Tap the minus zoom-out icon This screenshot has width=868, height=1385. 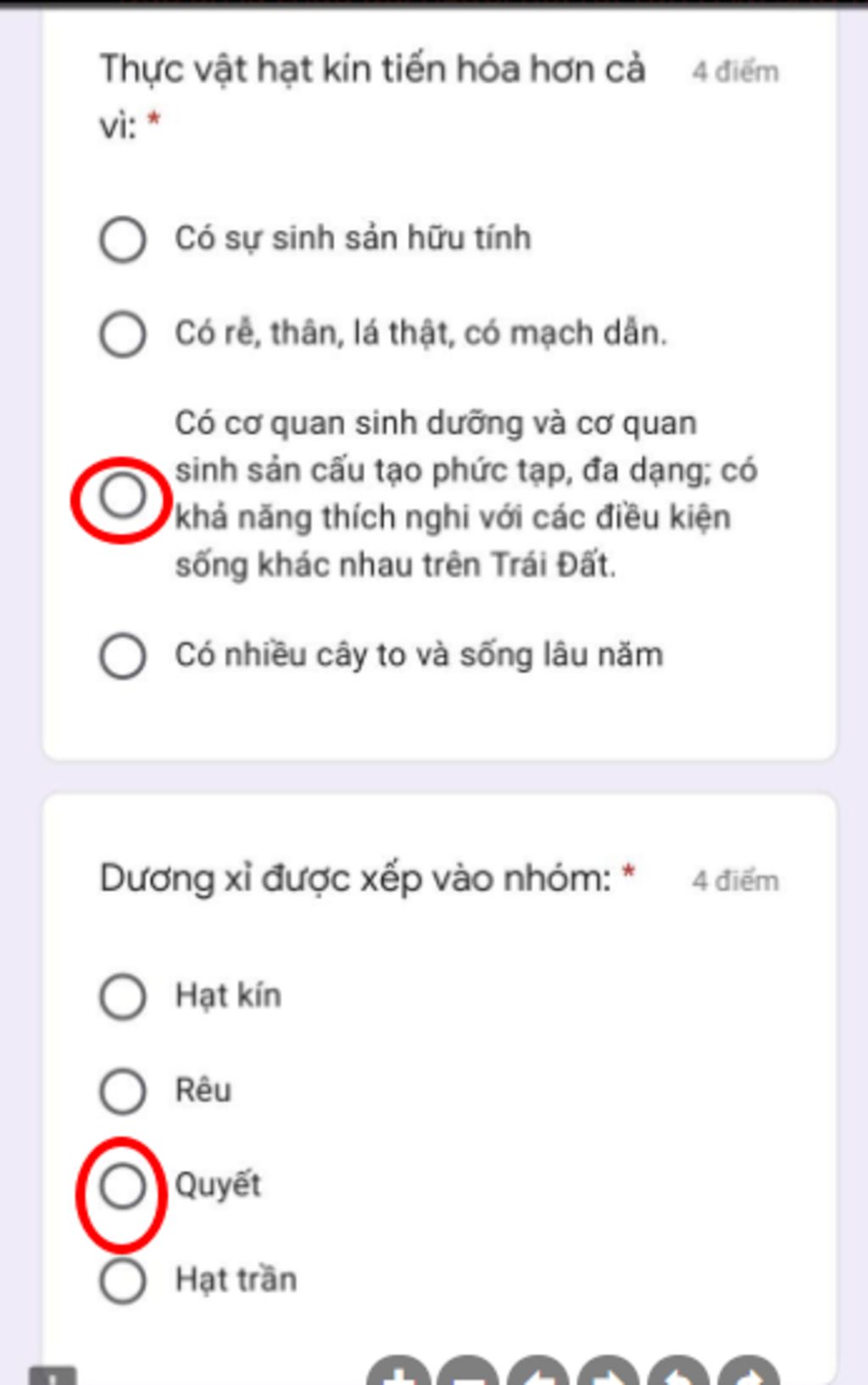point(469,1373)
